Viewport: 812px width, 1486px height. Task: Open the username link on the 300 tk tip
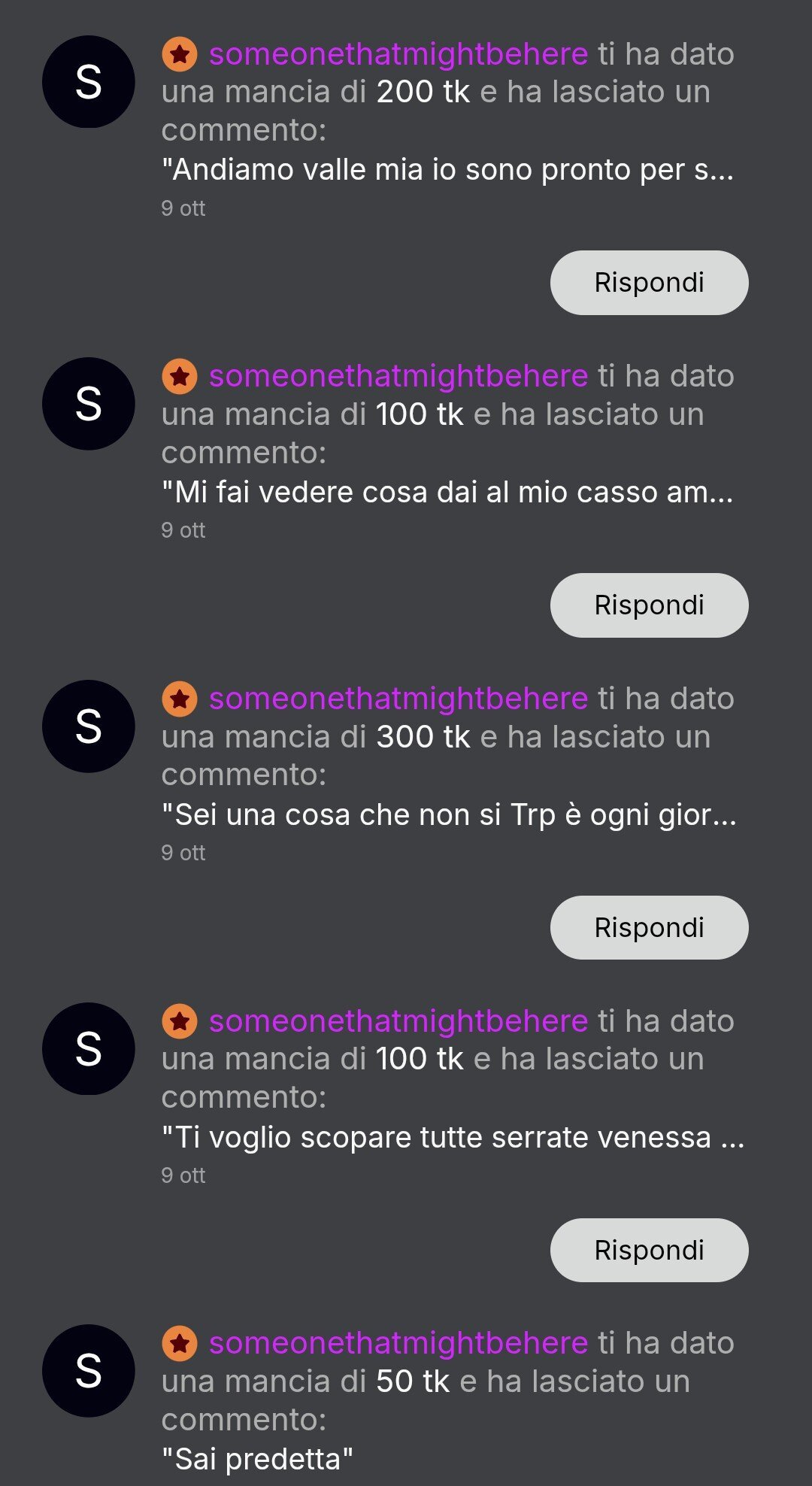pyautogui.click(x=398, y=699)
